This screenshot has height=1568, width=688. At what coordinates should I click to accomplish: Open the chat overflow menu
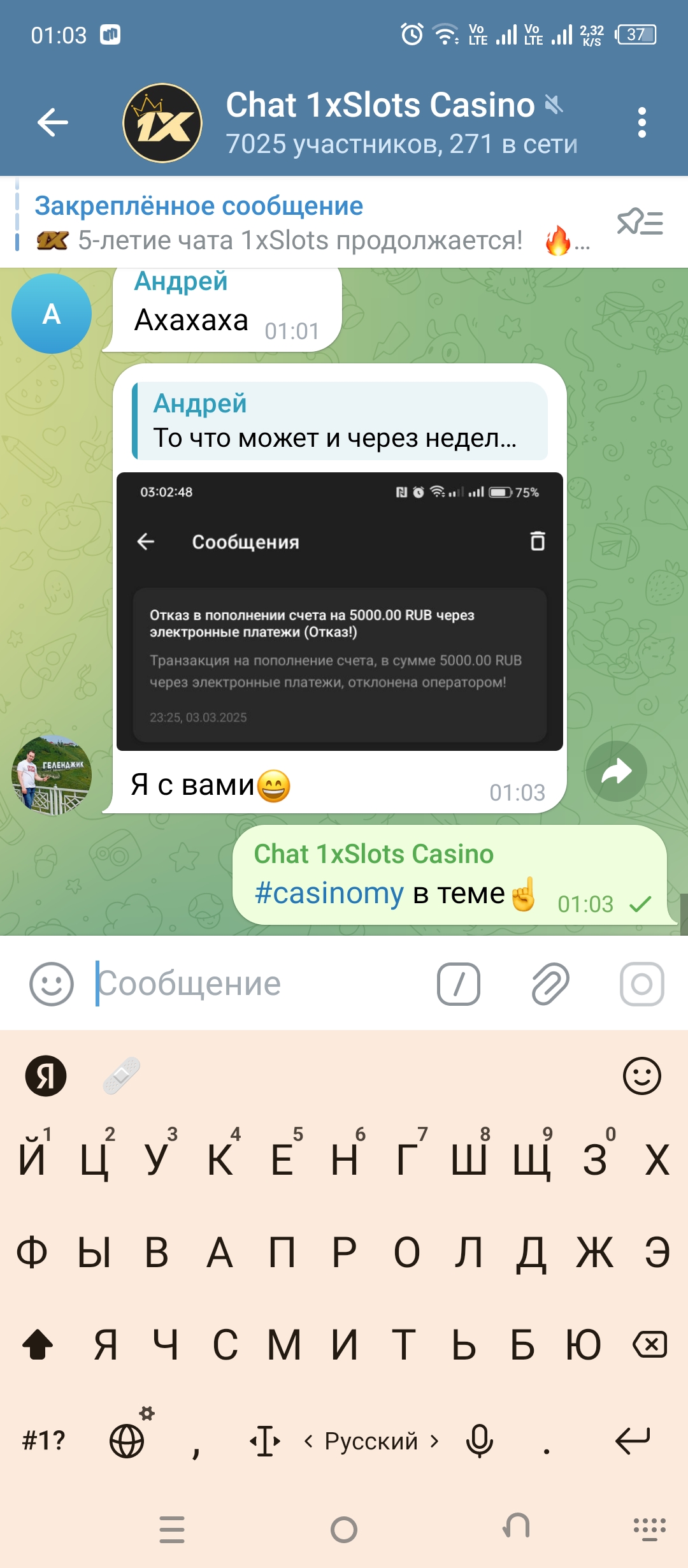coord(641,122)
